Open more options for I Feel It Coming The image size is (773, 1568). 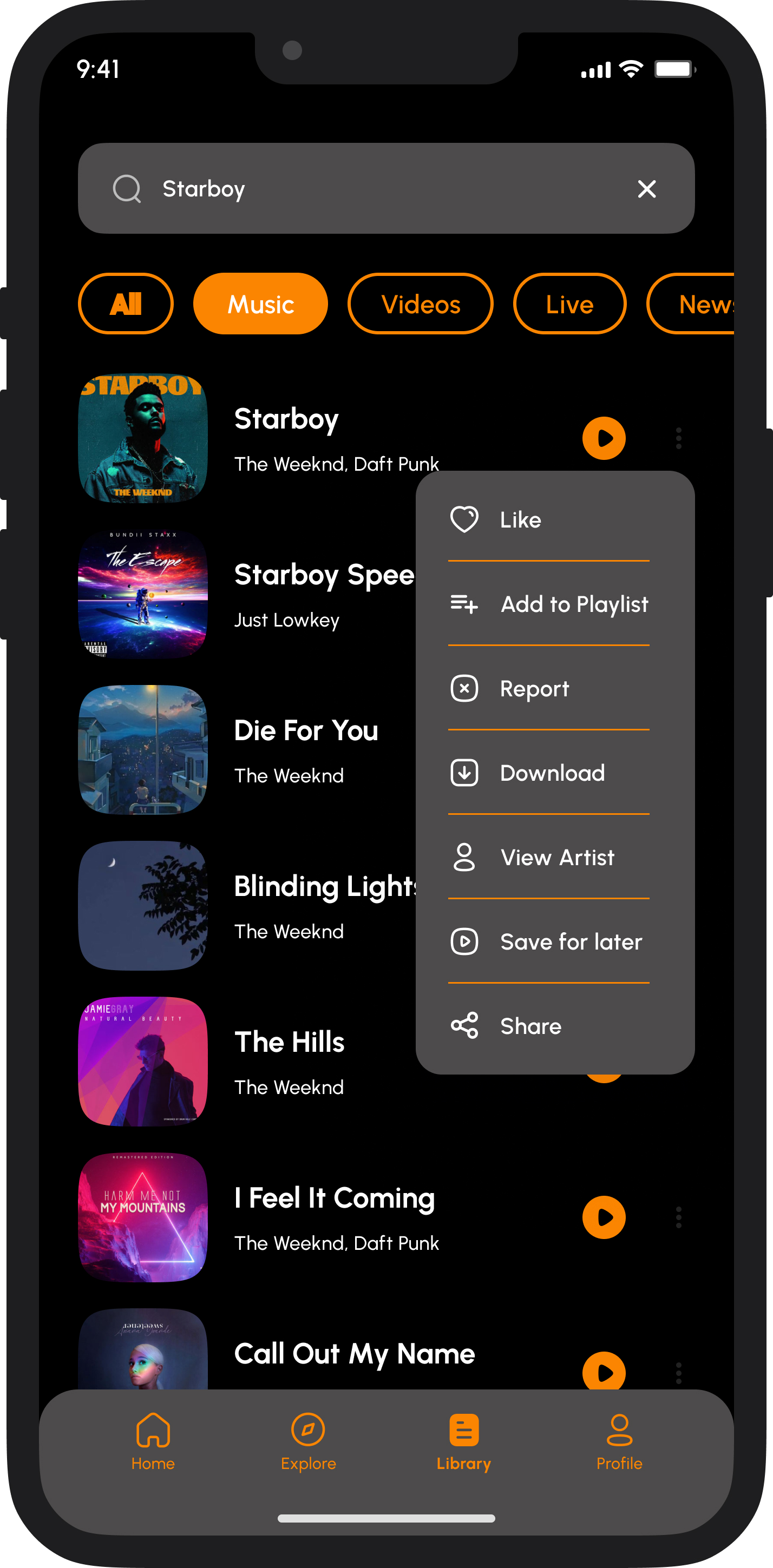click(x=679, y=1217)
